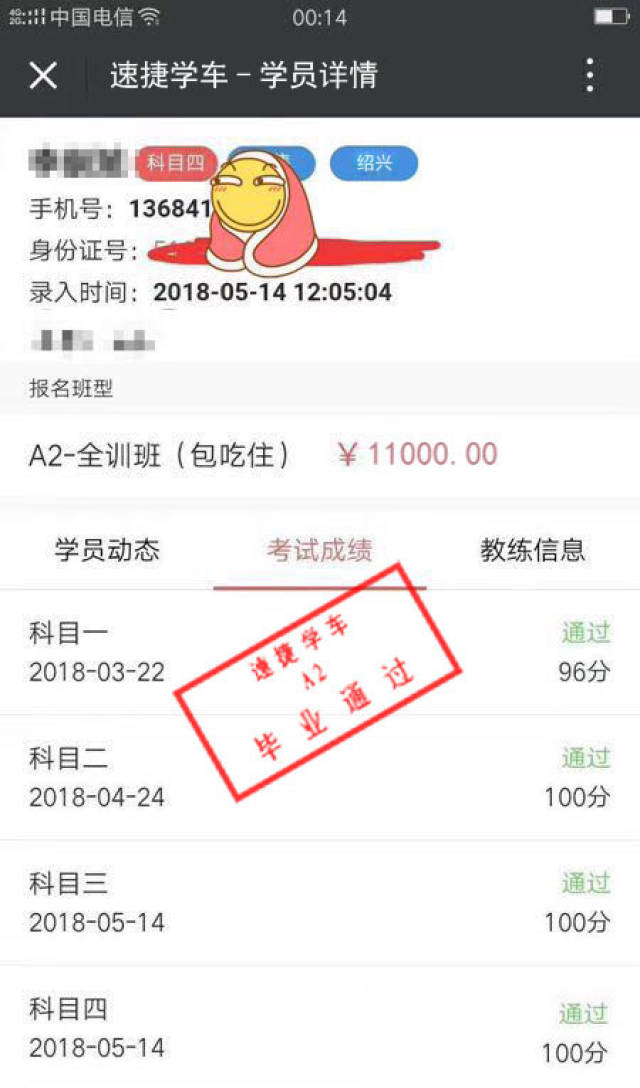
Task: Switch to the 学员动态 tab
Action: click(x=107, y=550)
